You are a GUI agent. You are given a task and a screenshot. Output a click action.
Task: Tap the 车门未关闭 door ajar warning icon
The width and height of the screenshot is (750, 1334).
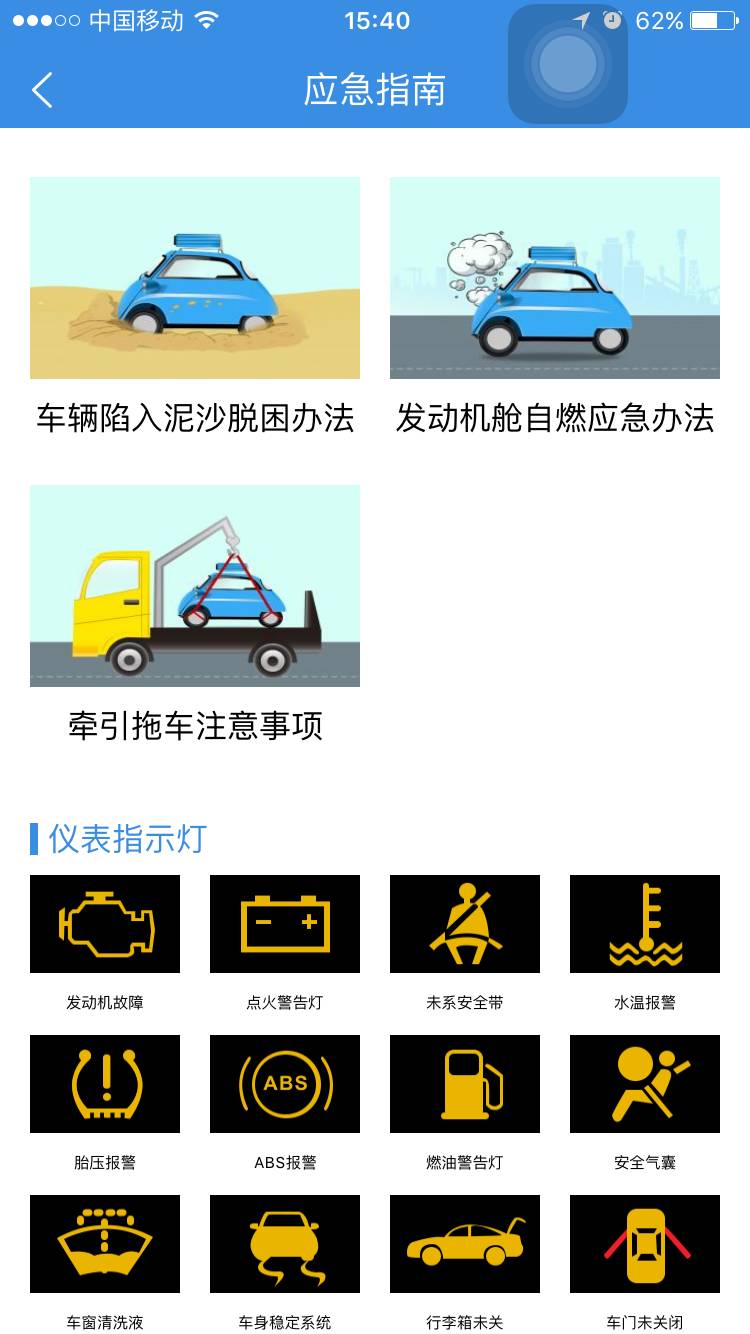[x=645, y=1243]
